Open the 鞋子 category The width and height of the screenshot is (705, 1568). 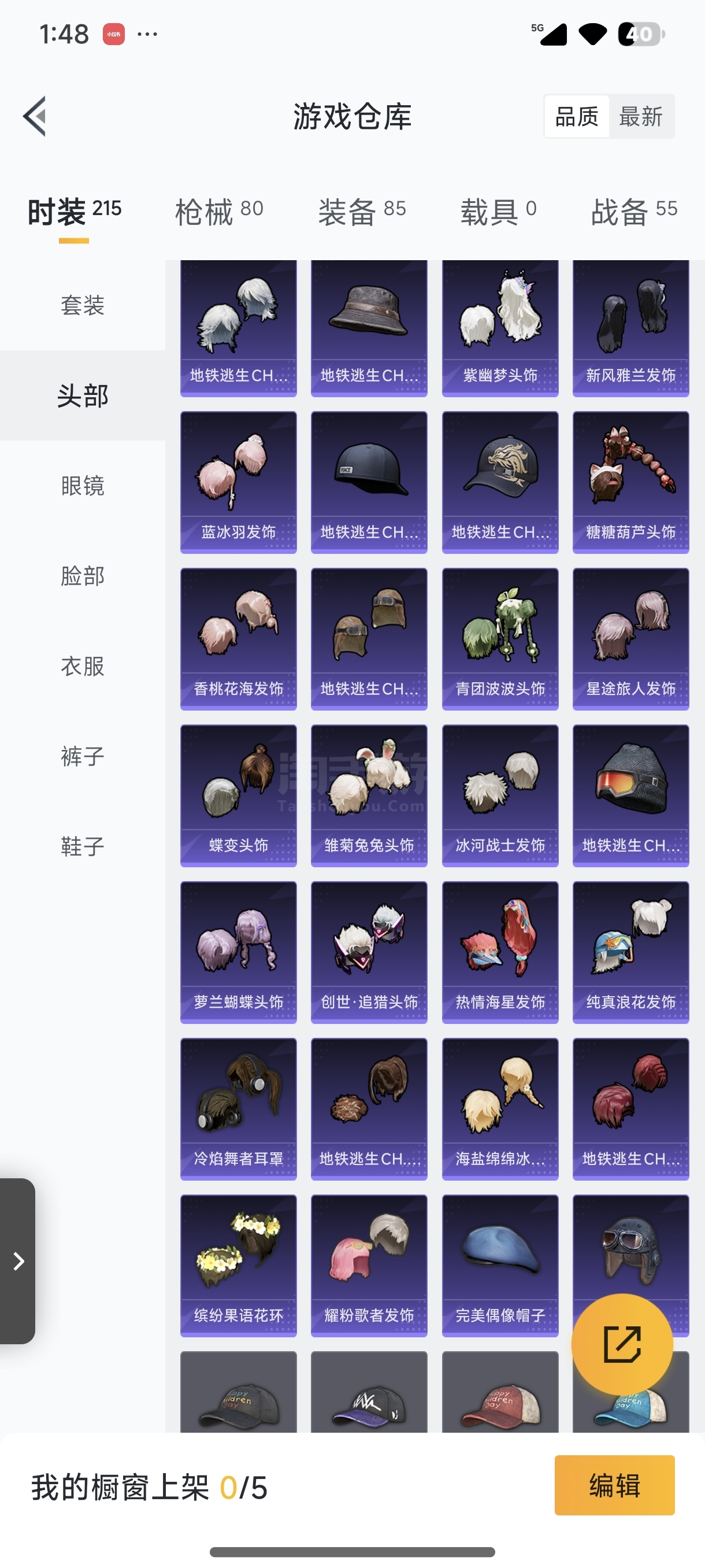click(x=83, y=846)
